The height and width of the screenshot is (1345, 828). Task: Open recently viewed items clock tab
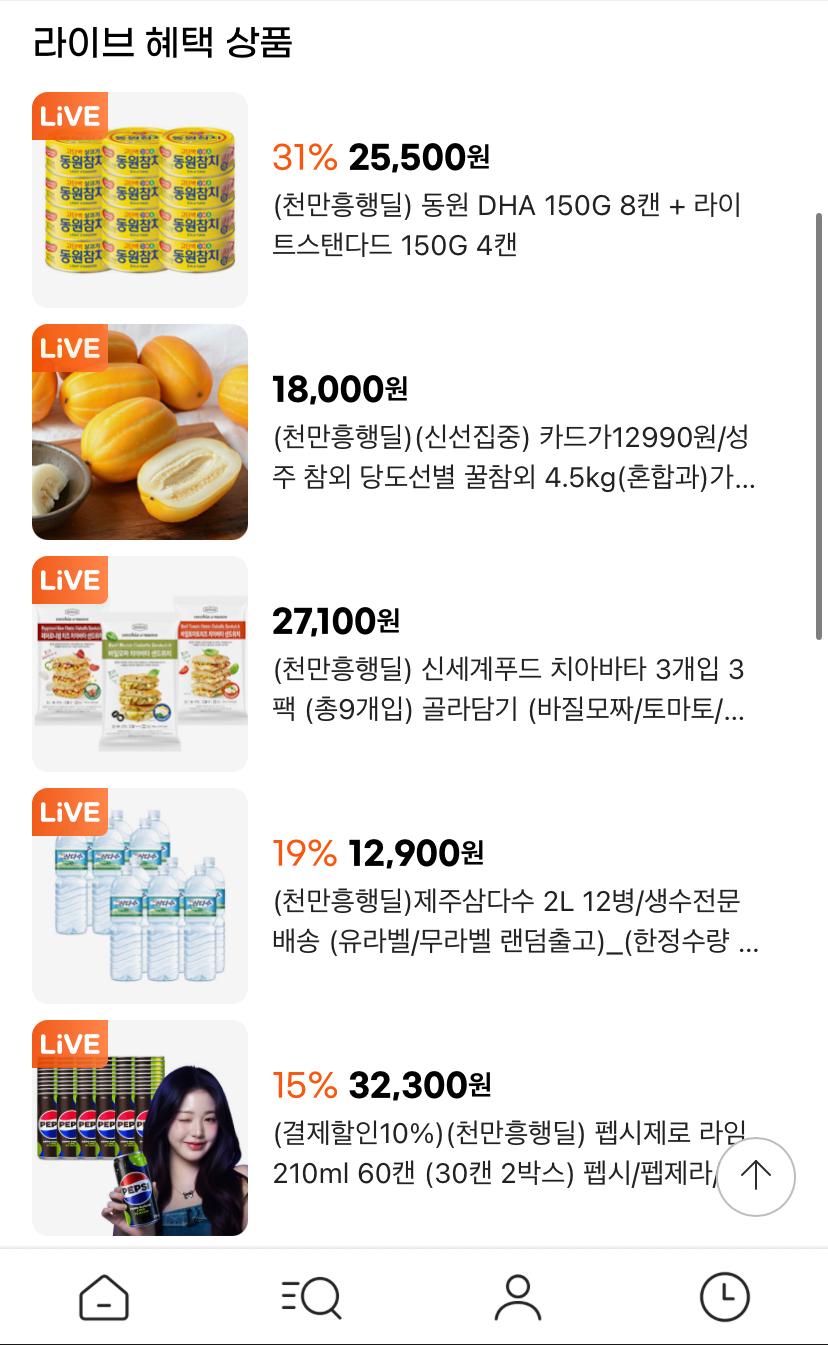[x=724, y=1297]
